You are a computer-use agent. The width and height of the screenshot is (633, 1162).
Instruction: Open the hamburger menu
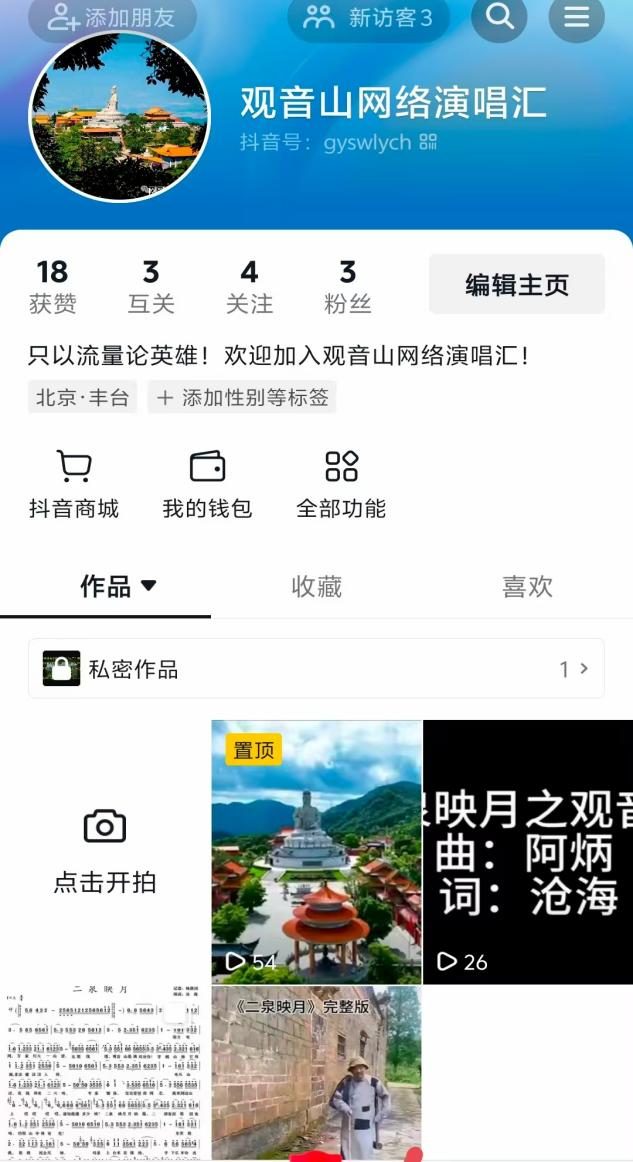(x=577, y=18)
